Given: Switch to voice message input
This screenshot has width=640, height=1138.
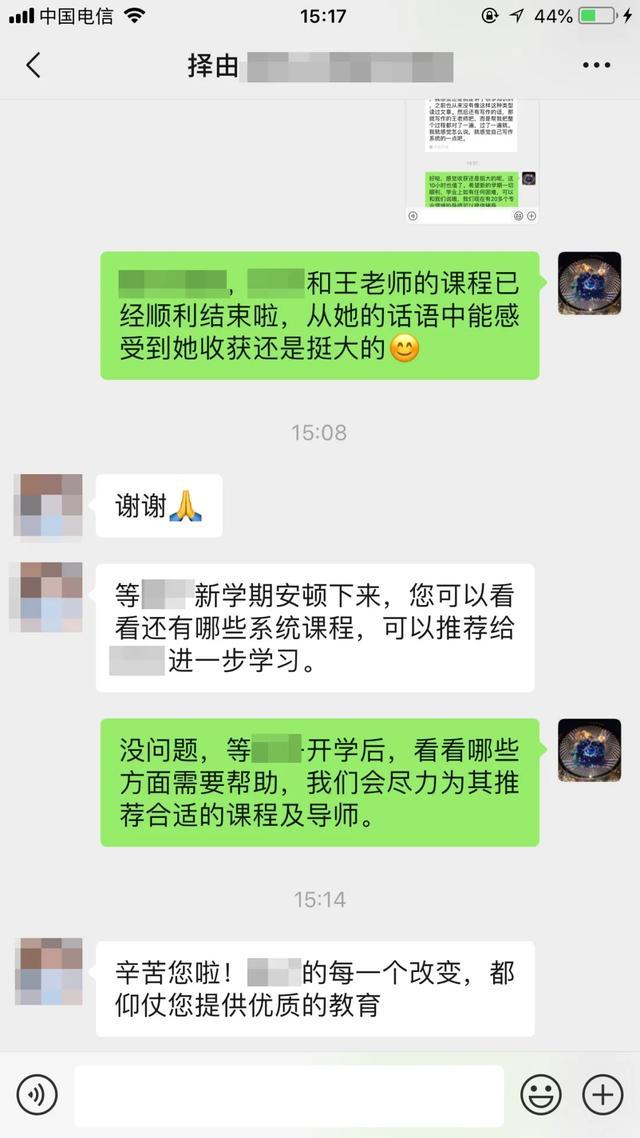Looking at the screenshot, I should point(37,1094).
